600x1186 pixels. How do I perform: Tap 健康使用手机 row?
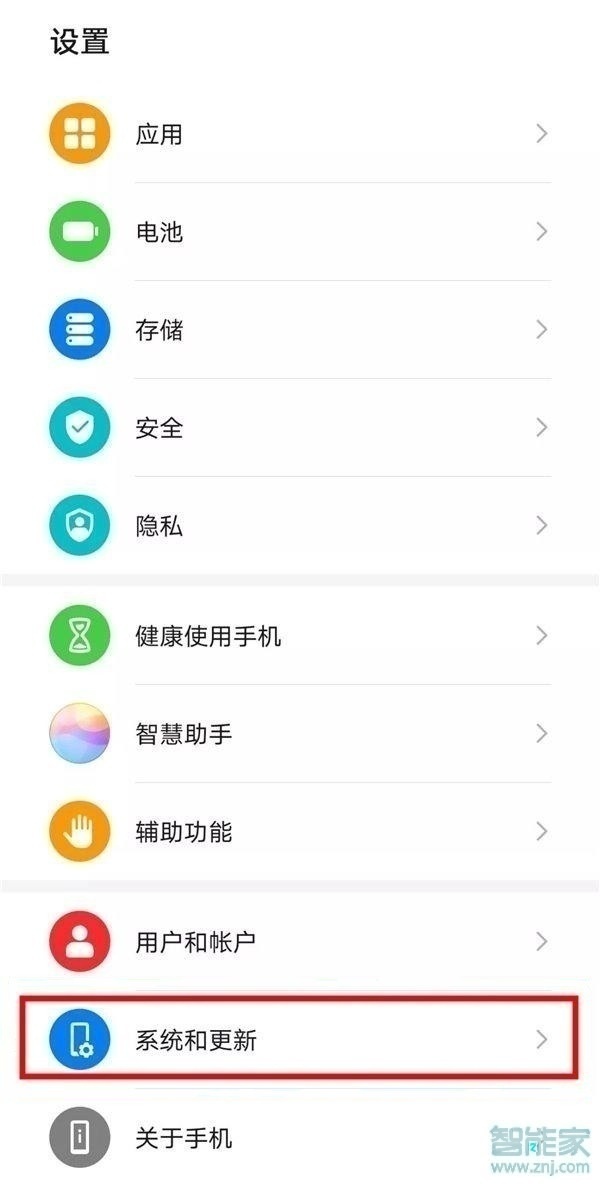tap(300, 636)
